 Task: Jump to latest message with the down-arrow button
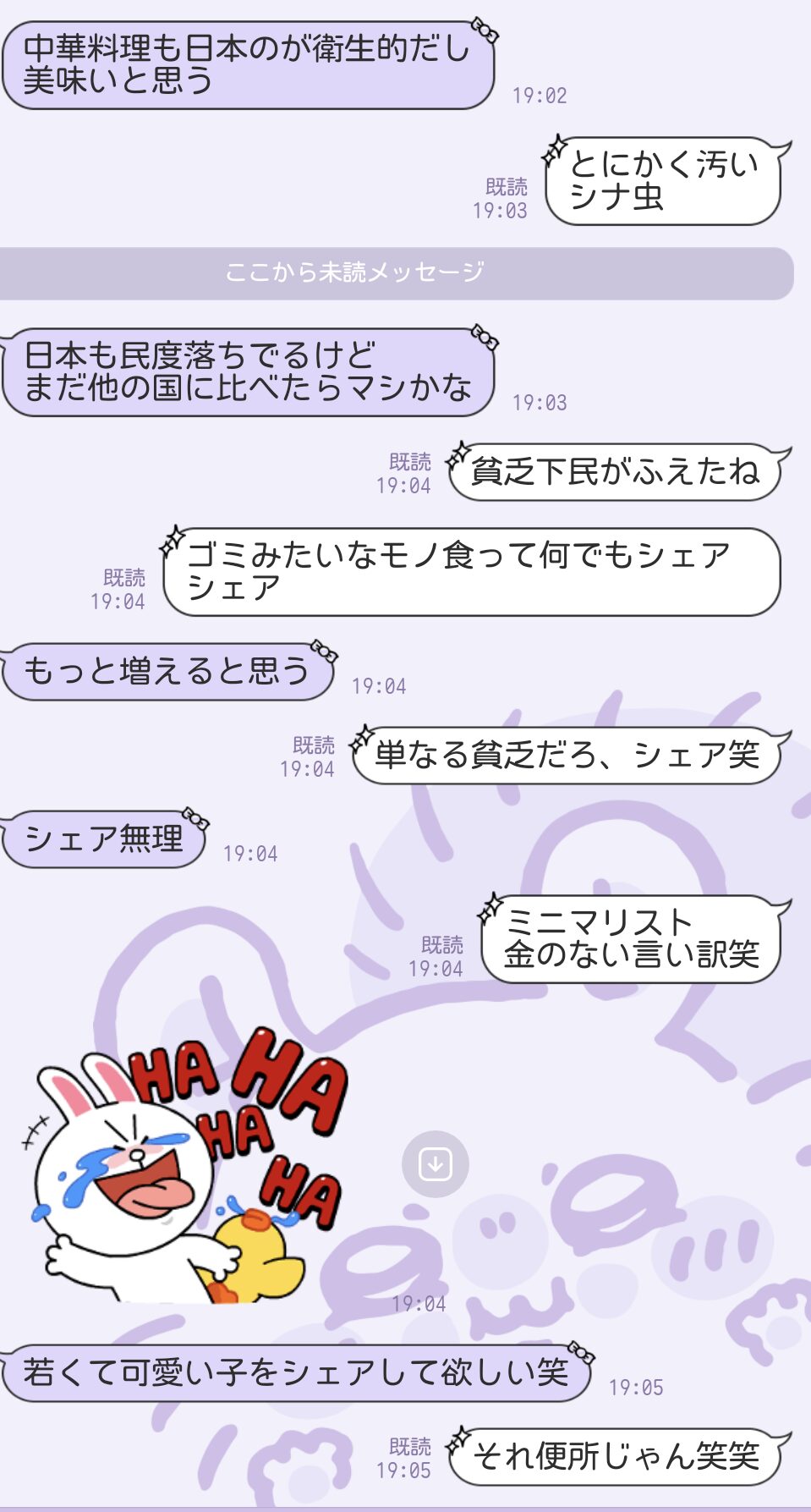coord(436,1164)
